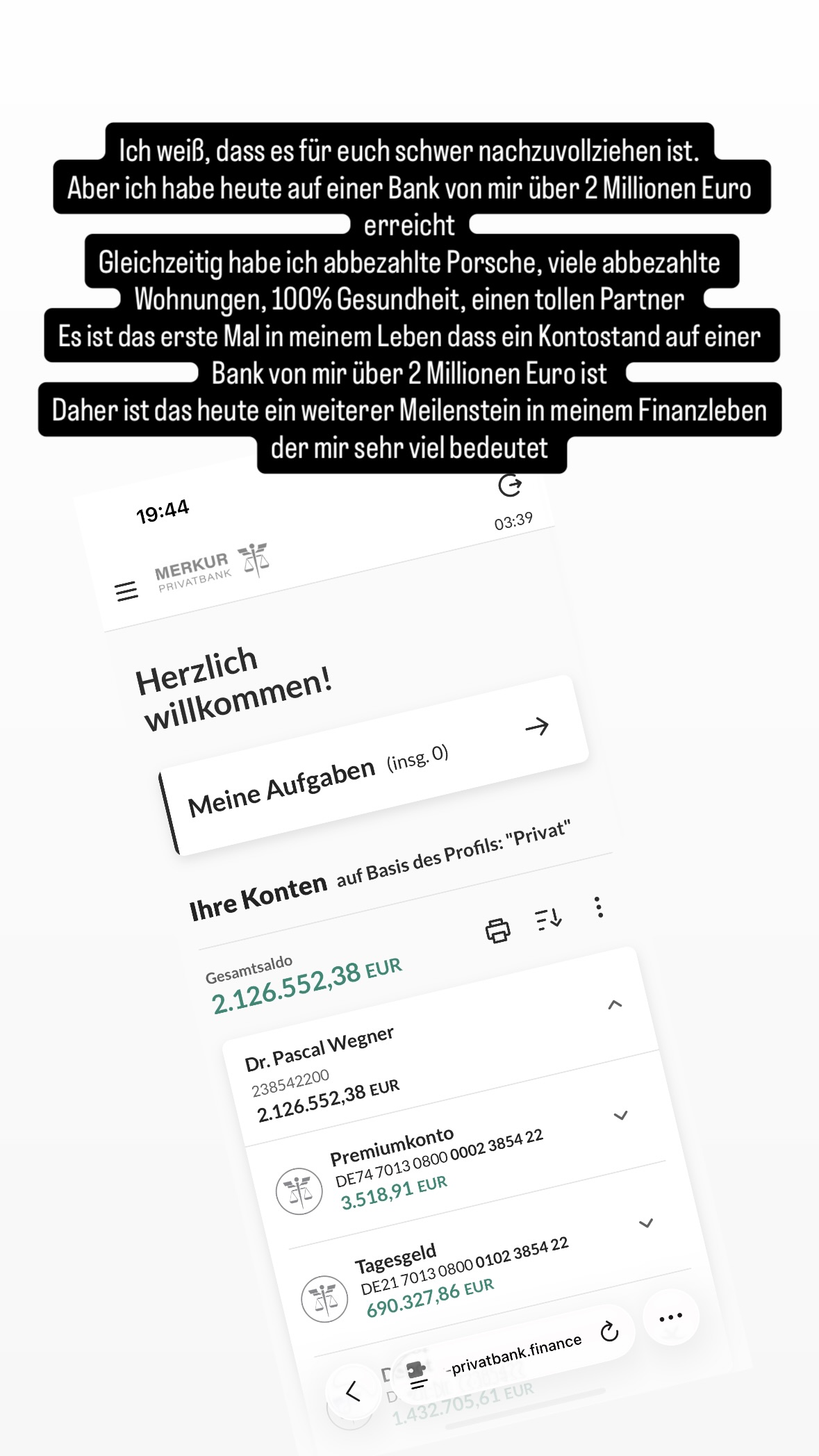Open the print dialog for Ihre Konten
This screenshot has height=1456, width=819.
(x=499, y=929)
